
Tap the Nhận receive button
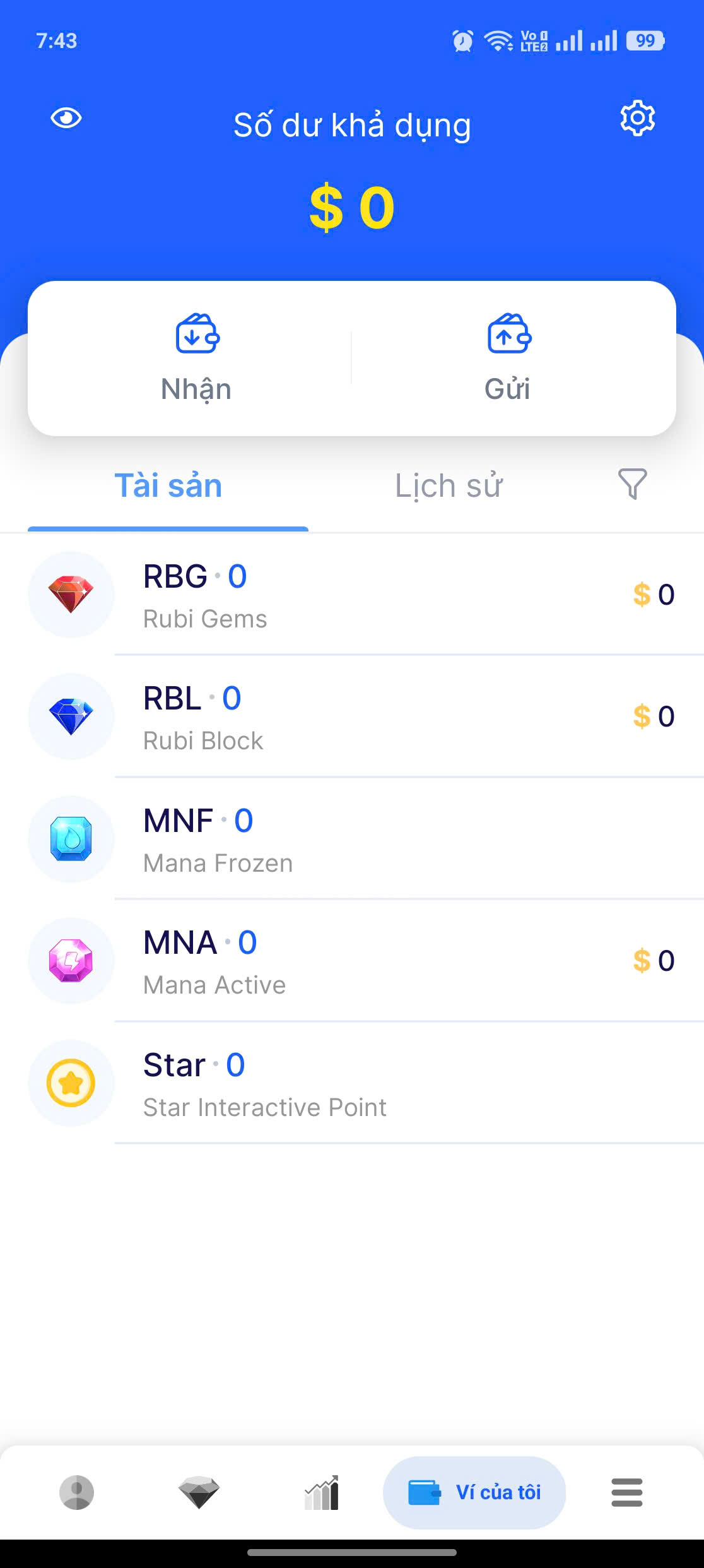point(196,358)
